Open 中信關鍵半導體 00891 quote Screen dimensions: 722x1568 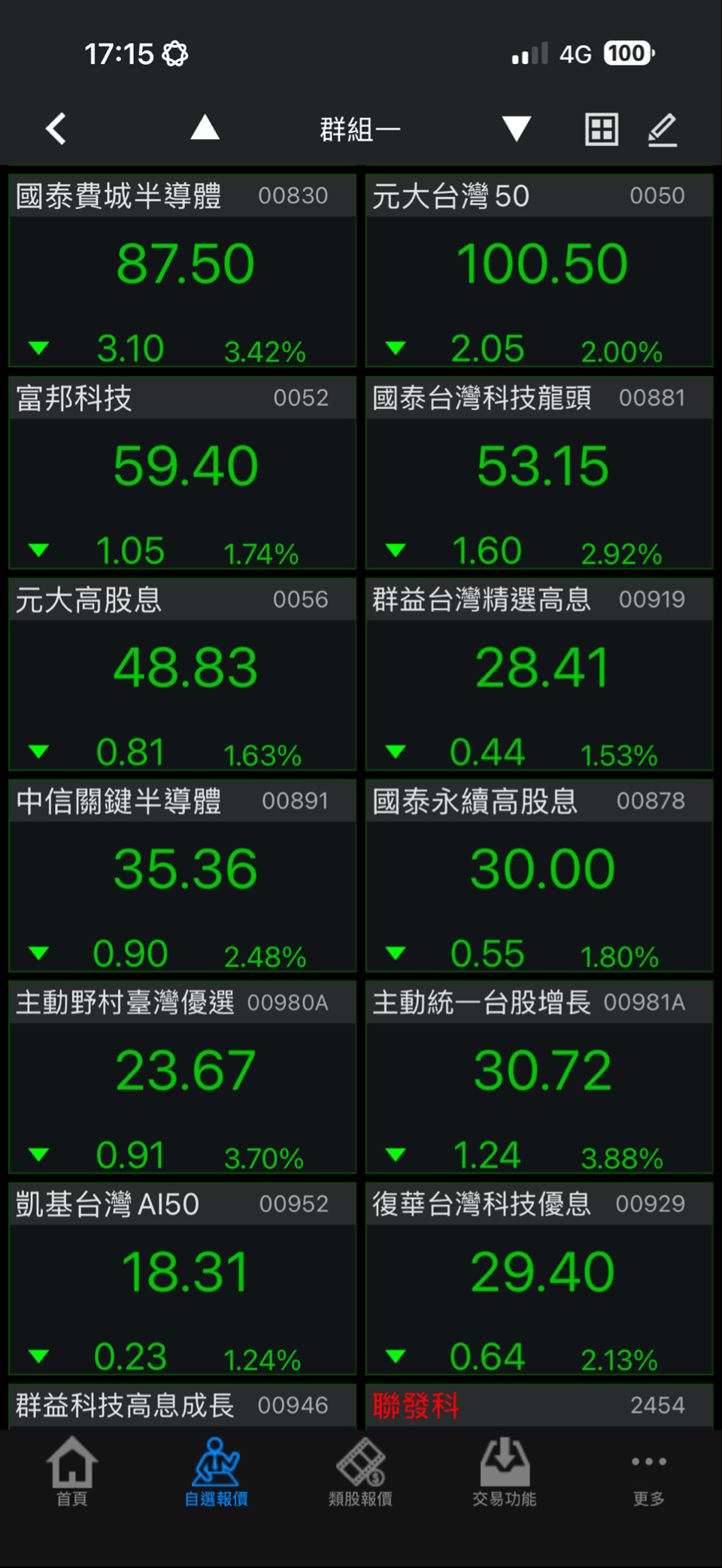tap(182, 876)
